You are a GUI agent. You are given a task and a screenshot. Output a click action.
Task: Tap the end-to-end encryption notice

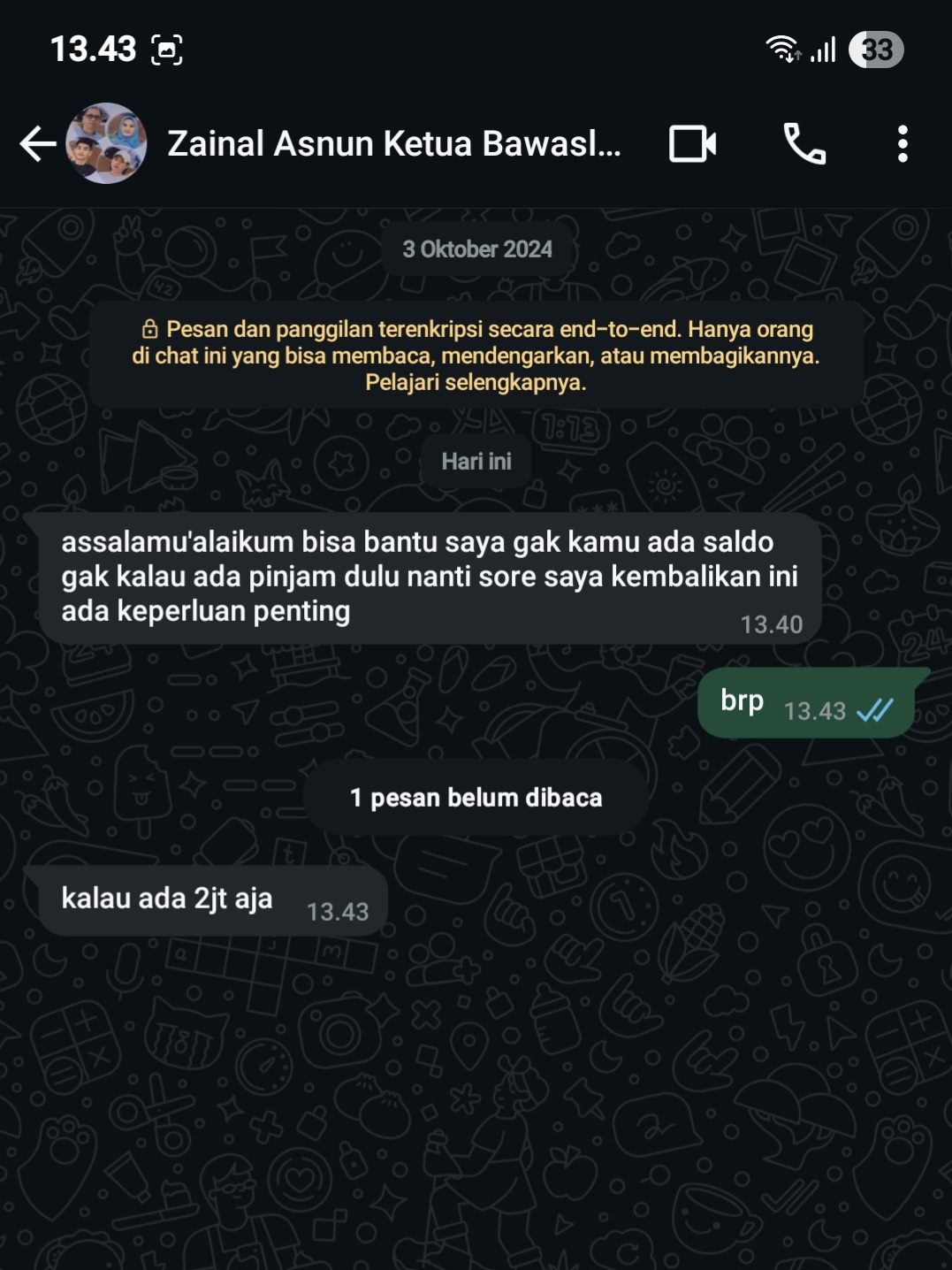[476, 356]
